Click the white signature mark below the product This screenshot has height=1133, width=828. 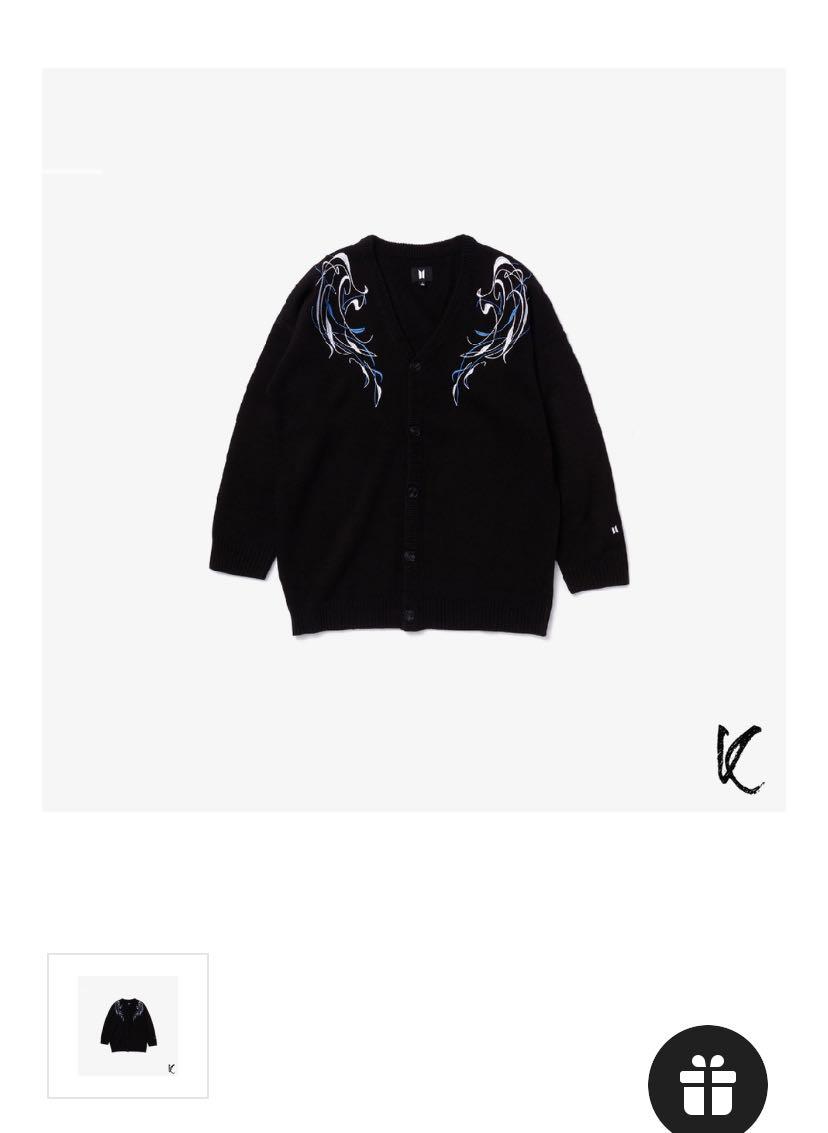click(741, 757)
